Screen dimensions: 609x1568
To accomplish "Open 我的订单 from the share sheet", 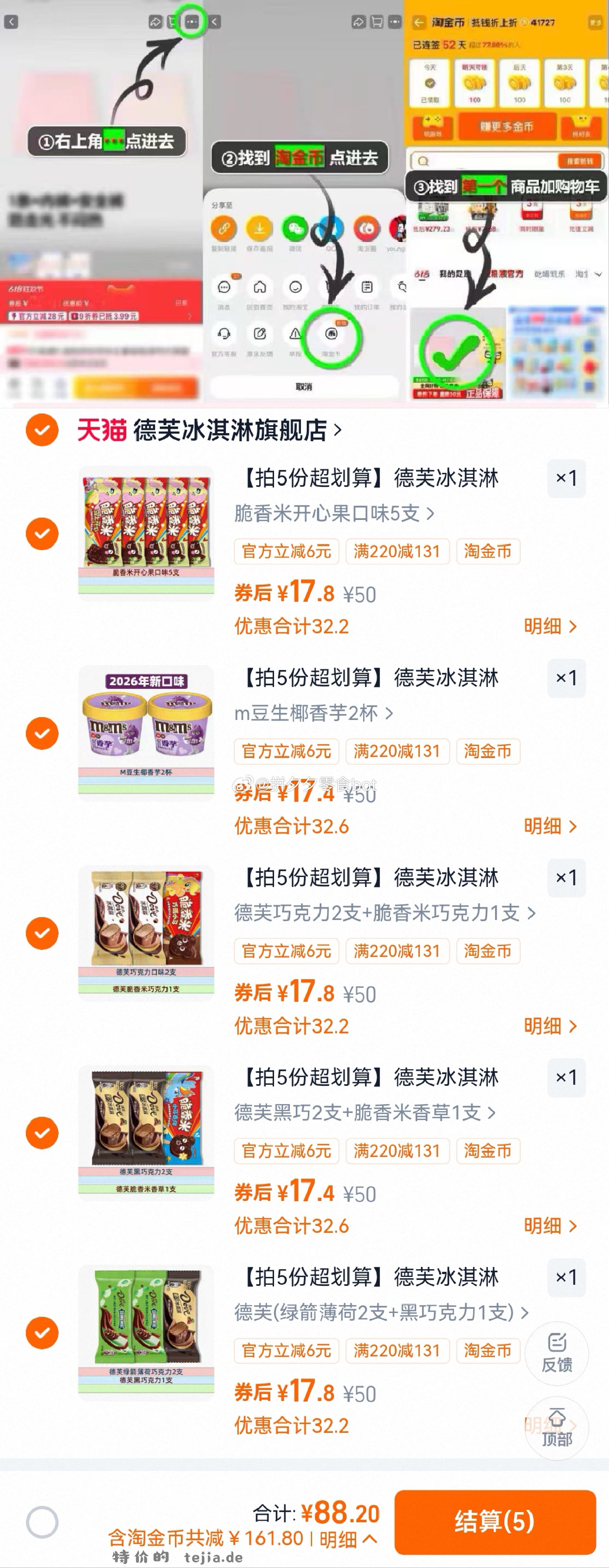I will (367, 287).
